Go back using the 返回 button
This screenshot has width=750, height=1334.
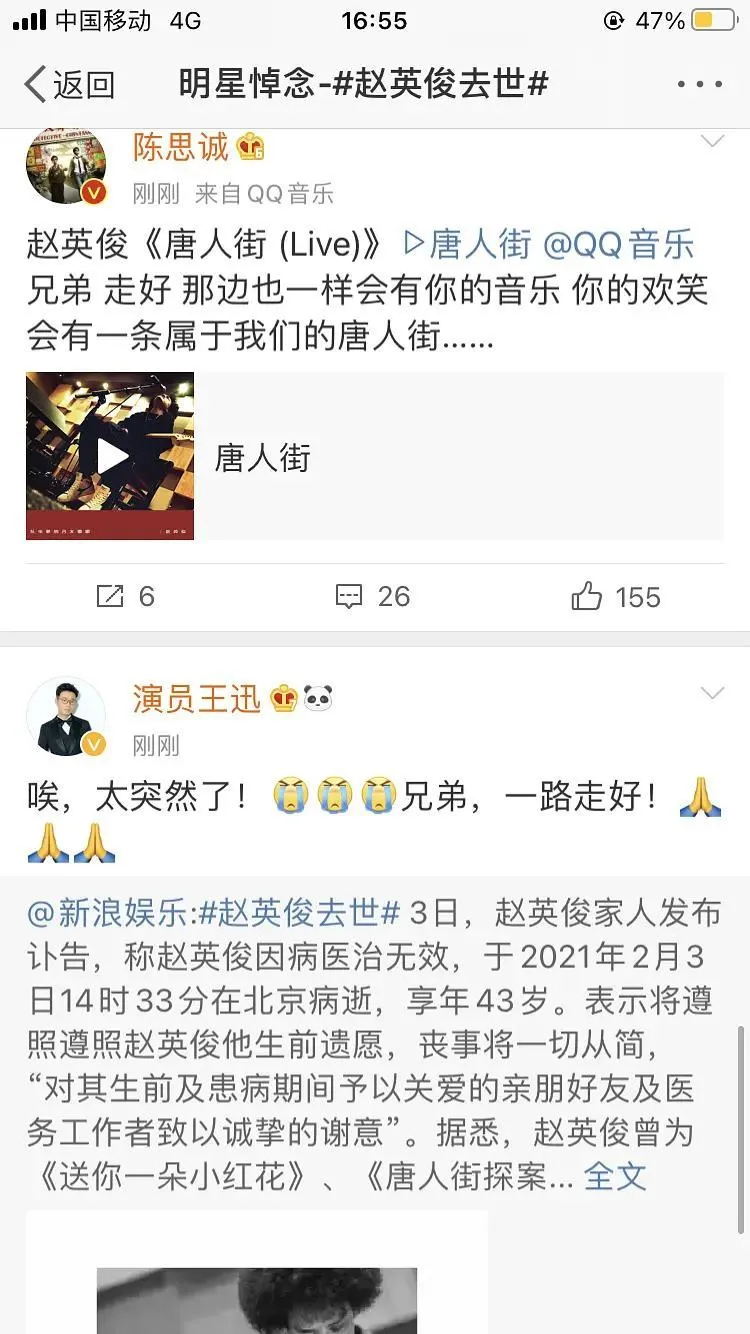(70, 85)
